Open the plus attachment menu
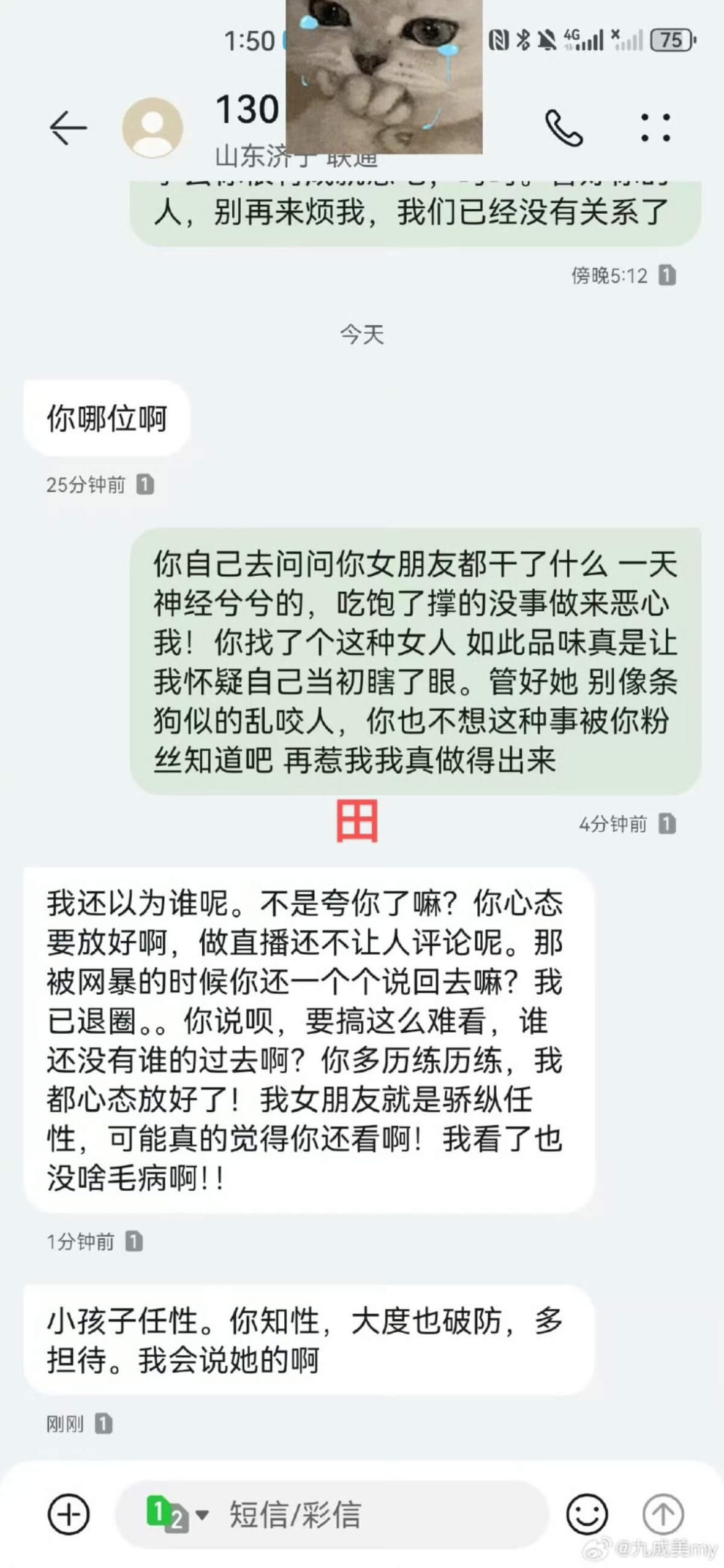Viewport: 724px width, 1568px height. (x=69, y=1514)
